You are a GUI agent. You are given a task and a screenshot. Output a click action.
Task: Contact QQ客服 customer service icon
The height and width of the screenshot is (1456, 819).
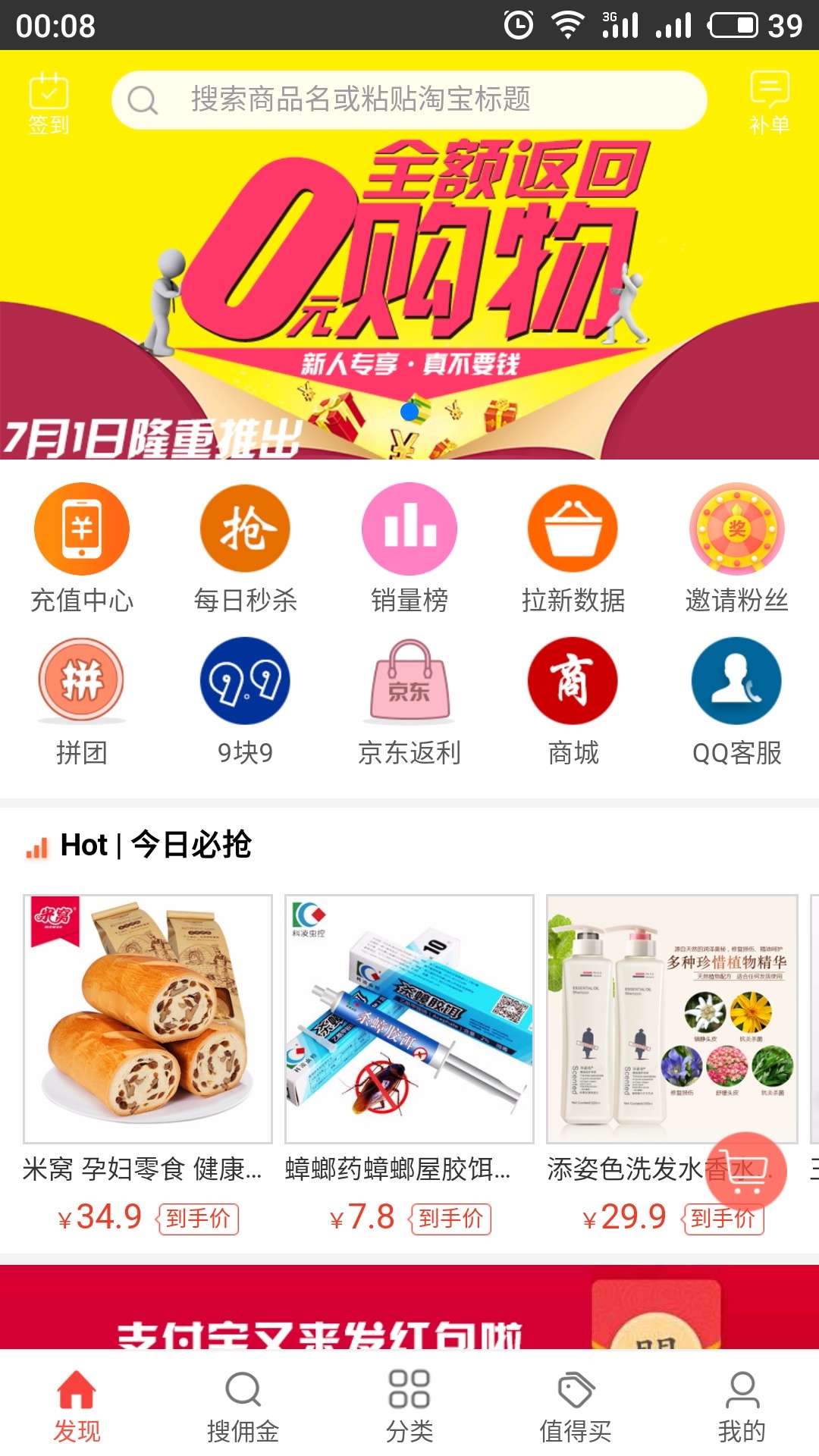point(736,680)
